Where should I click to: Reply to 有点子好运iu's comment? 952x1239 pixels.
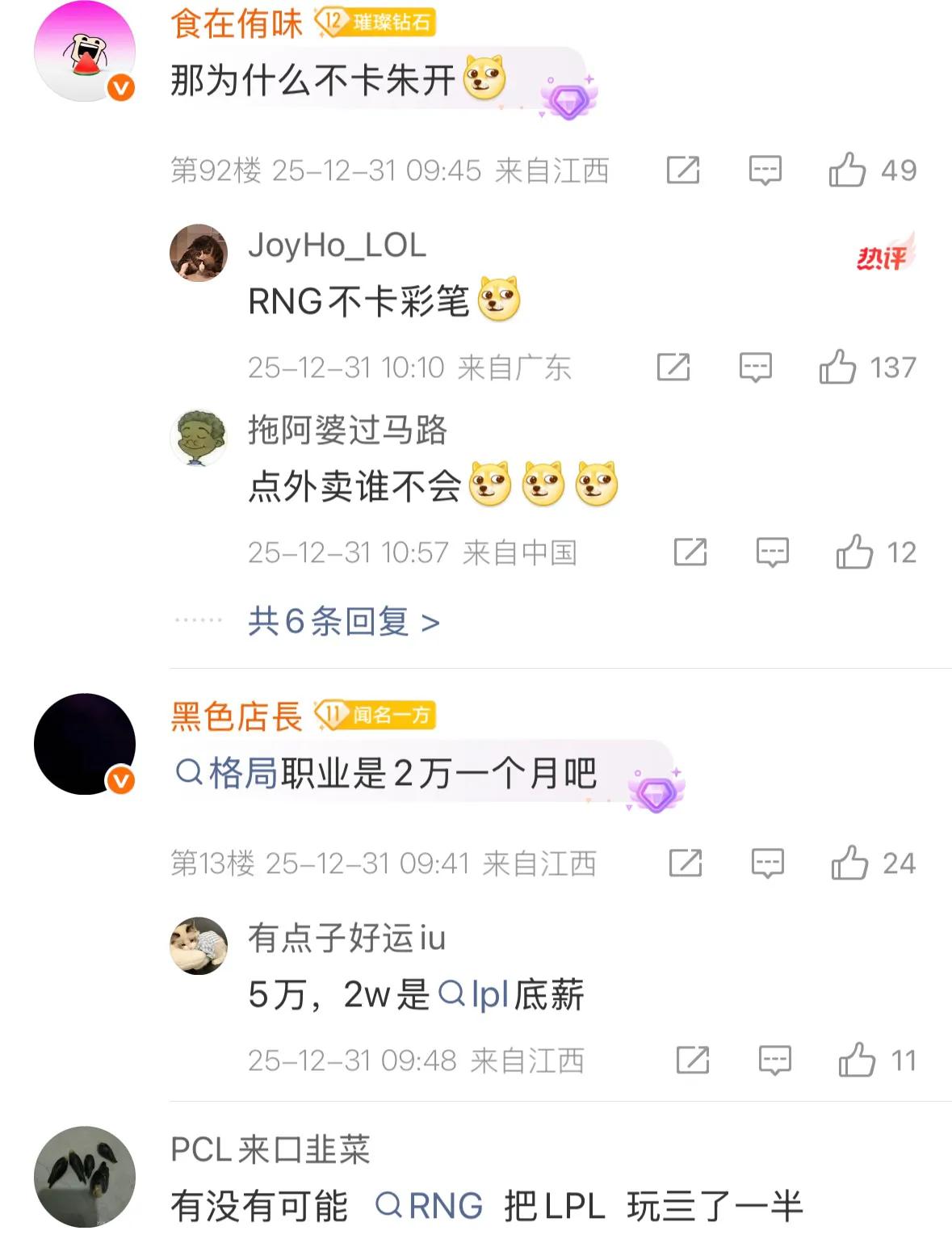click(774, 1060)
